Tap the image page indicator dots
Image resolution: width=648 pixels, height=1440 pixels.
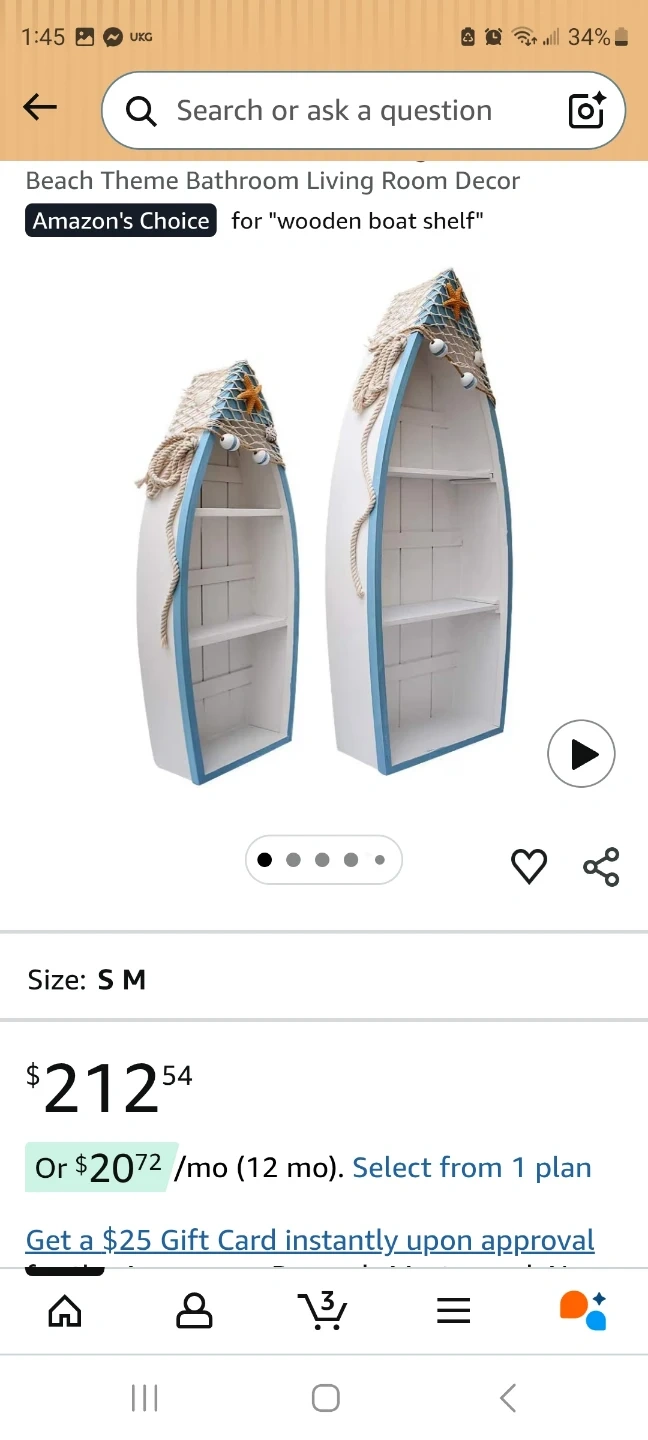tap(323, 859)
